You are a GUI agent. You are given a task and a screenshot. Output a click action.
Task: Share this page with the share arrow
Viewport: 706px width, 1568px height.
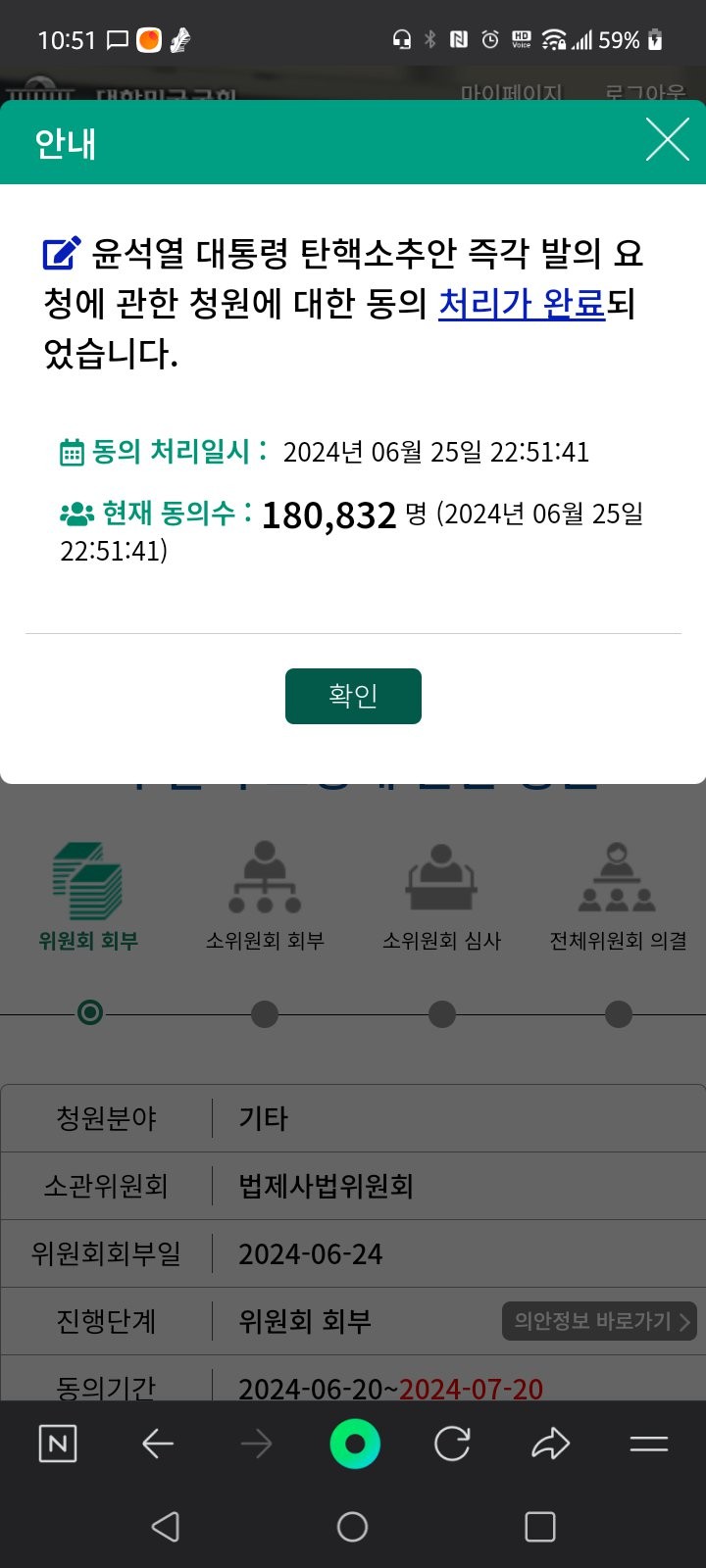[550, 1444]
